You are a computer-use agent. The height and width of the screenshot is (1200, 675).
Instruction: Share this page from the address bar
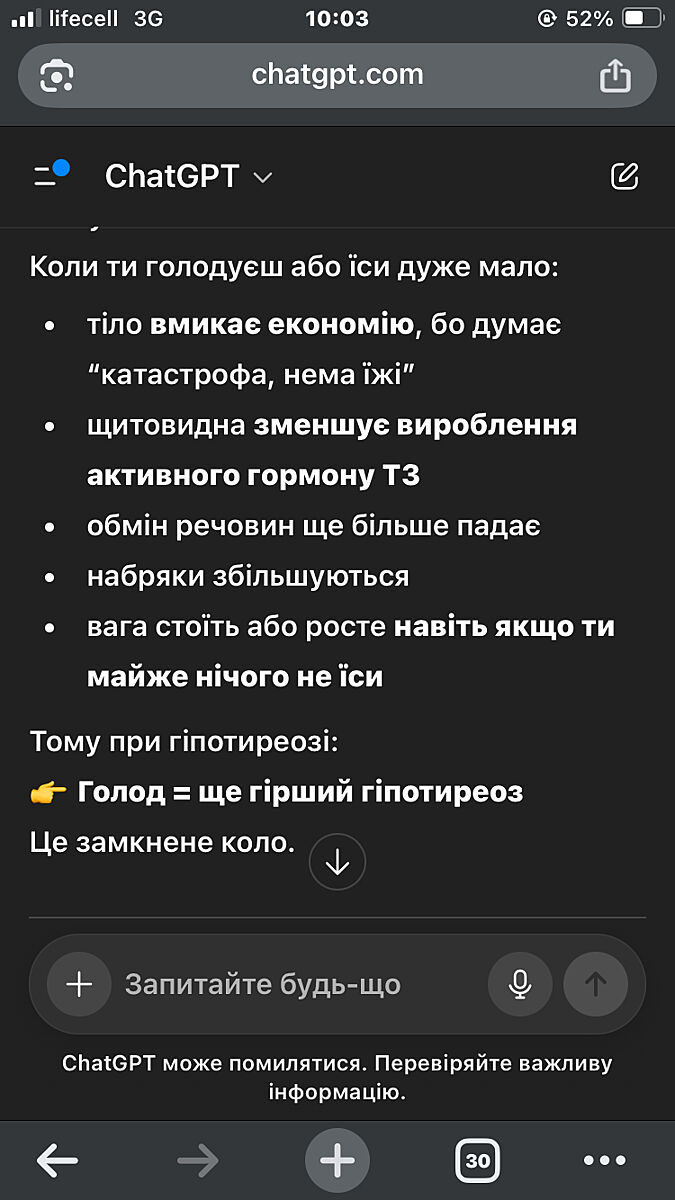615,75
